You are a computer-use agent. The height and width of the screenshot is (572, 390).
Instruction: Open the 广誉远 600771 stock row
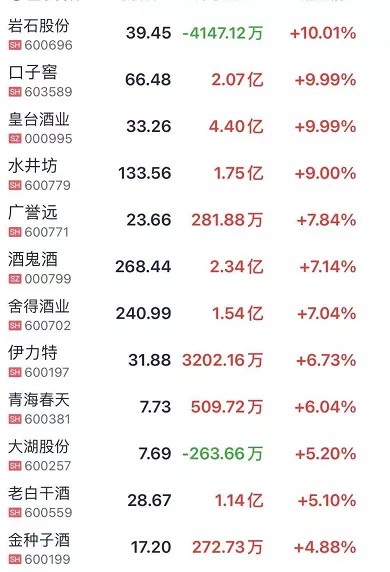click(195, 220)
